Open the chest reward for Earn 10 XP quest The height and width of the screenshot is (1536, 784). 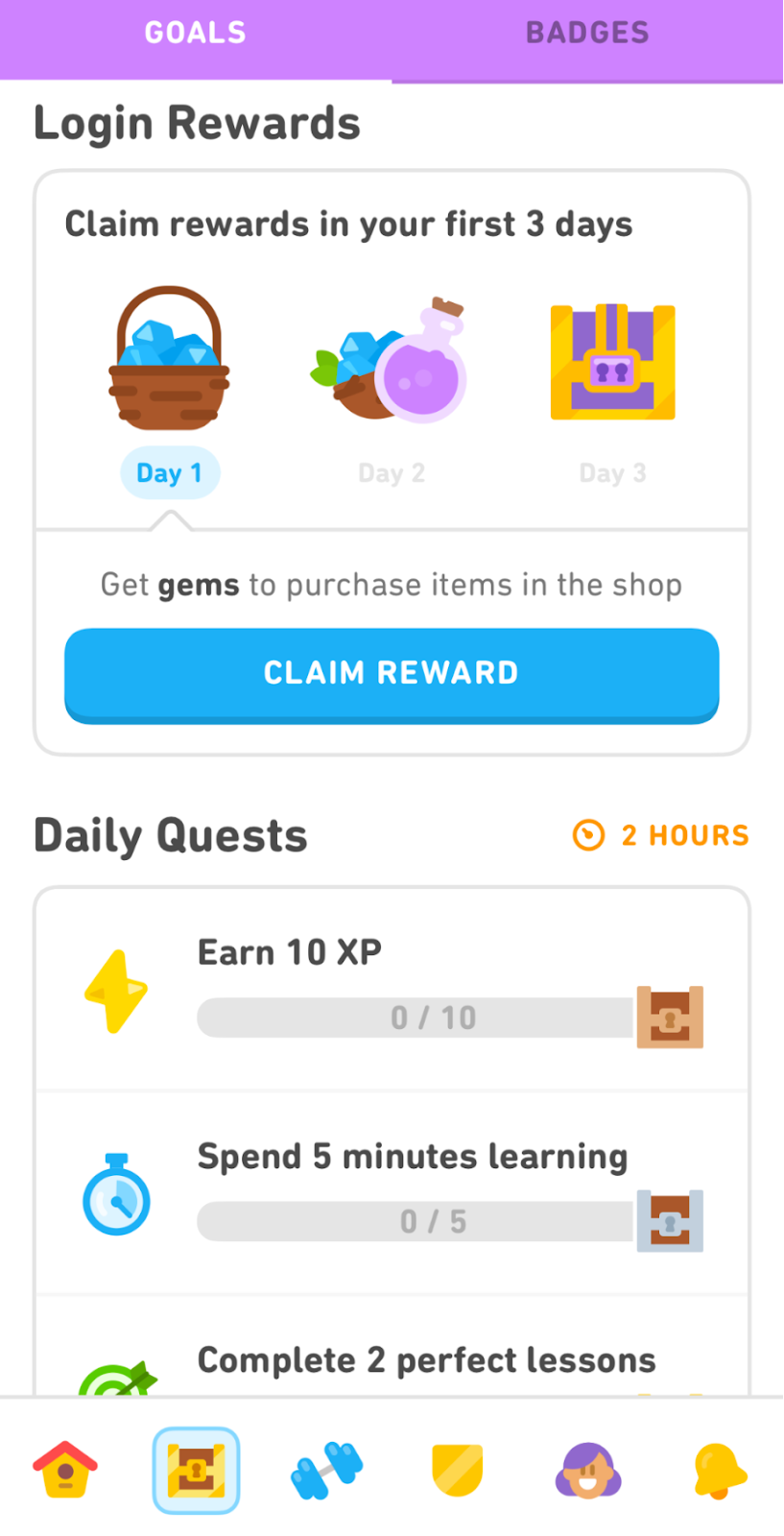point(669,1018)
